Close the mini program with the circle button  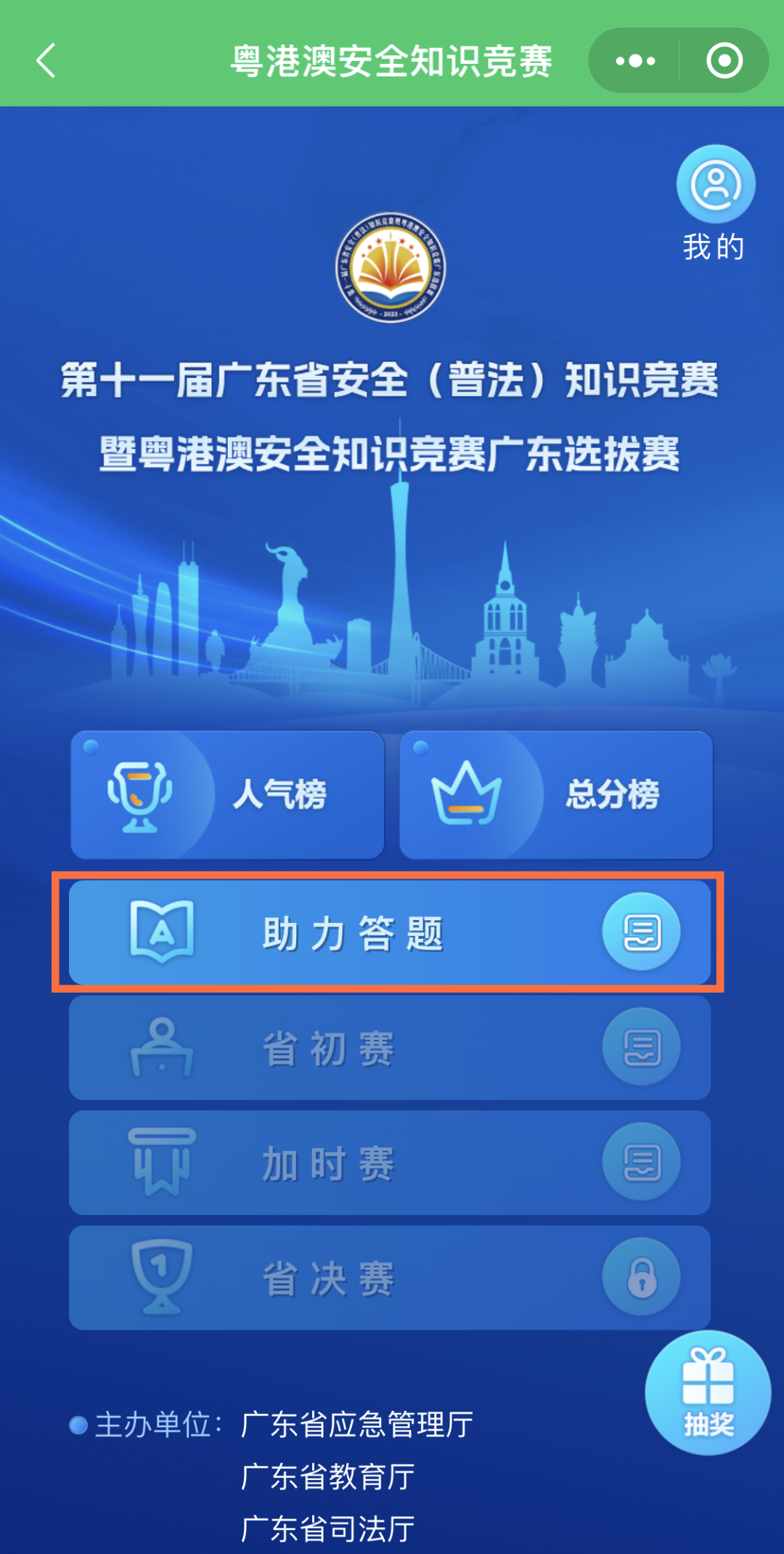[724, 60]
